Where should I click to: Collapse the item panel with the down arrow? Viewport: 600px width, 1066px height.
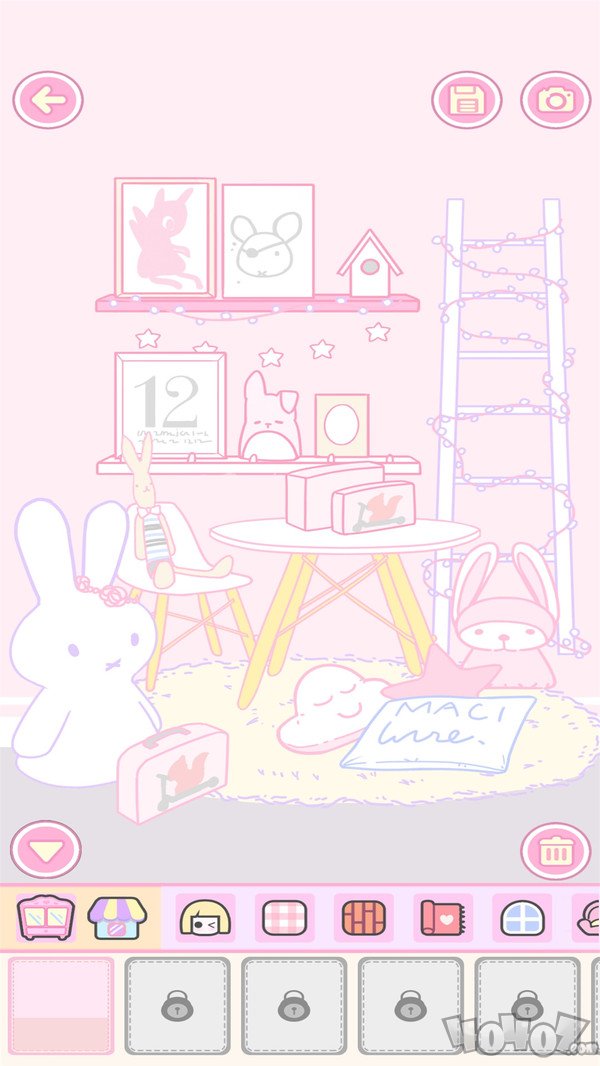pyautogui.click(x=46, y=850)
